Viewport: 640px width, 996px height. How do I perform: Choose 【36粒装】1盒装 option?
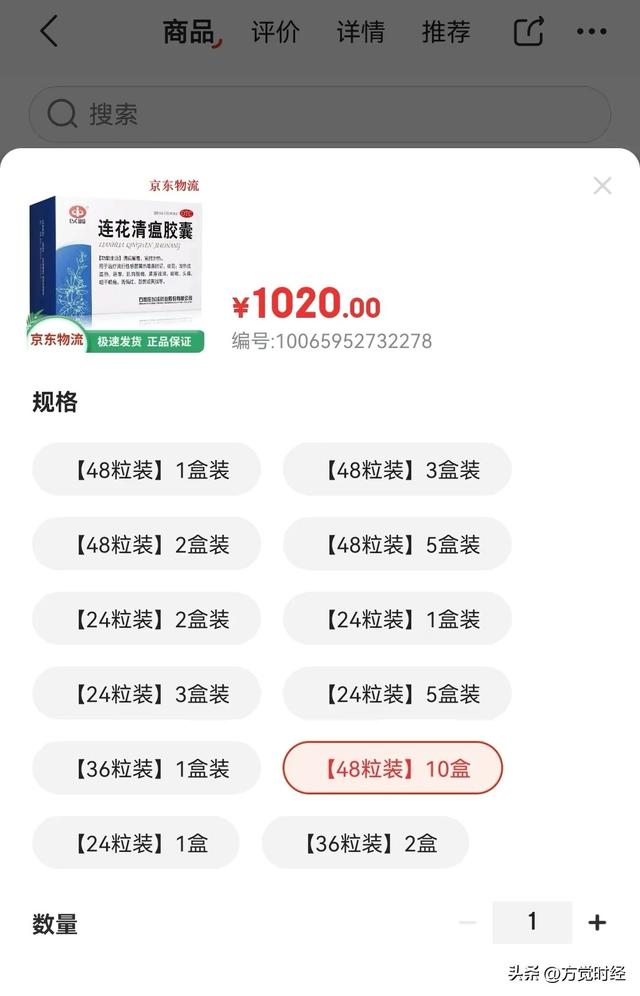(x=146, y=768)
